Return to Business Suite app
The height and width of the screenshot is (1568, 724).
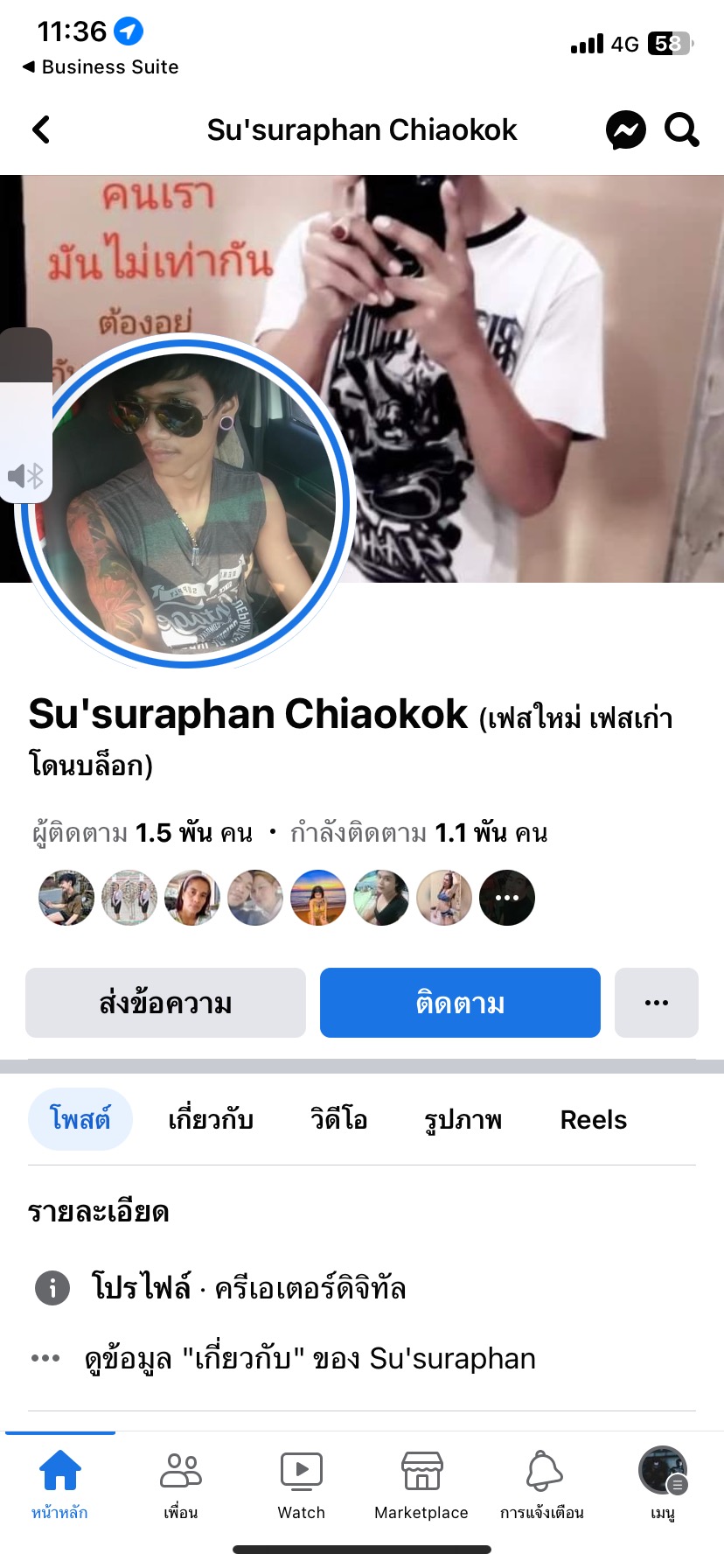[x=101, y=66]
